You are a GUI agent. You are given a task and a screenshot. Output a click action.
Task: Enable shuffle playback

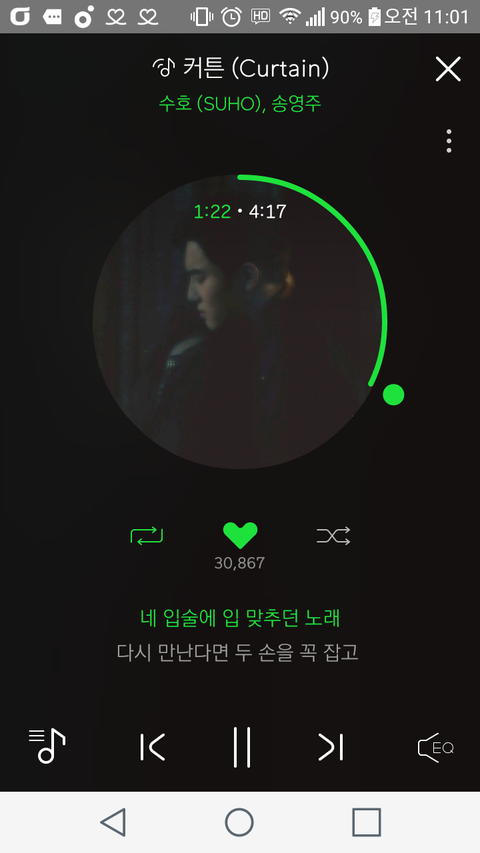tap(333, 536)
